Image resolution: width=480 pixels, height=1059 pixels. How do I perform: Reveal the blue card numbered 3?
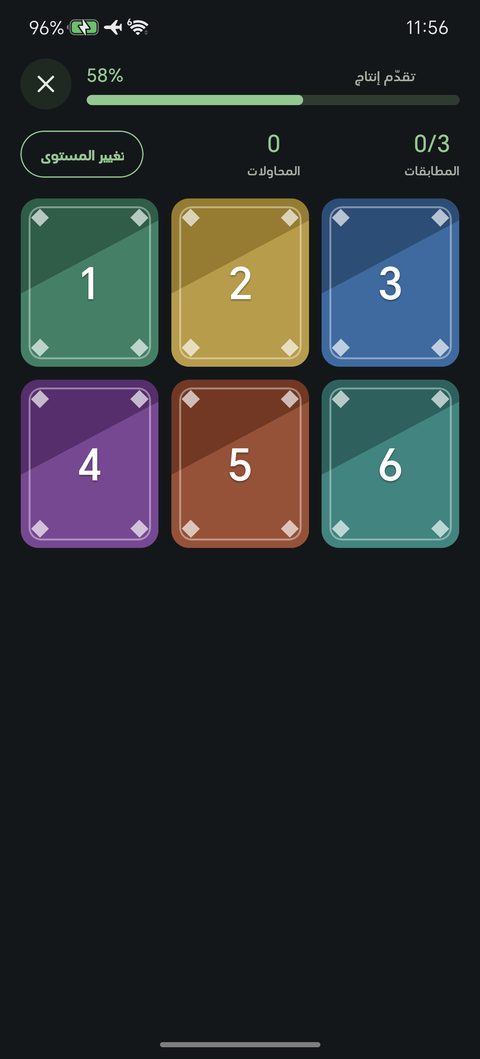coord(390,283)
